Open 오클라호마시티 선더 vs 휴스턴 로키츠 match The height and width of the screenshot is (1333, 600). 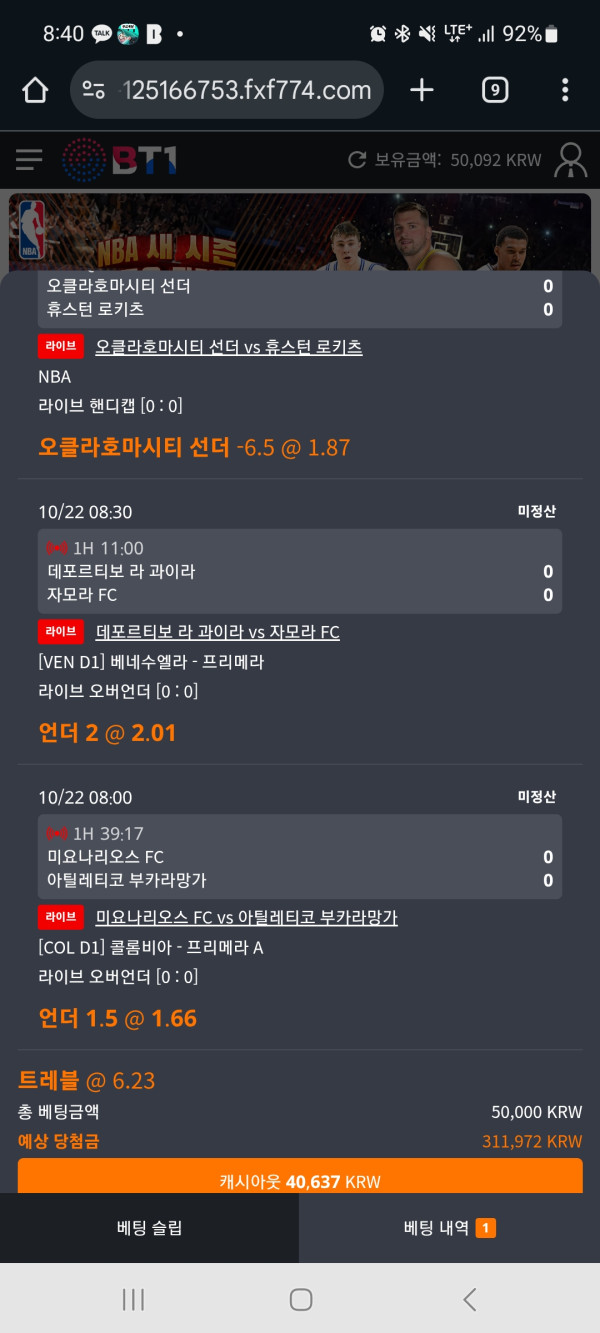tap(229, 347)
